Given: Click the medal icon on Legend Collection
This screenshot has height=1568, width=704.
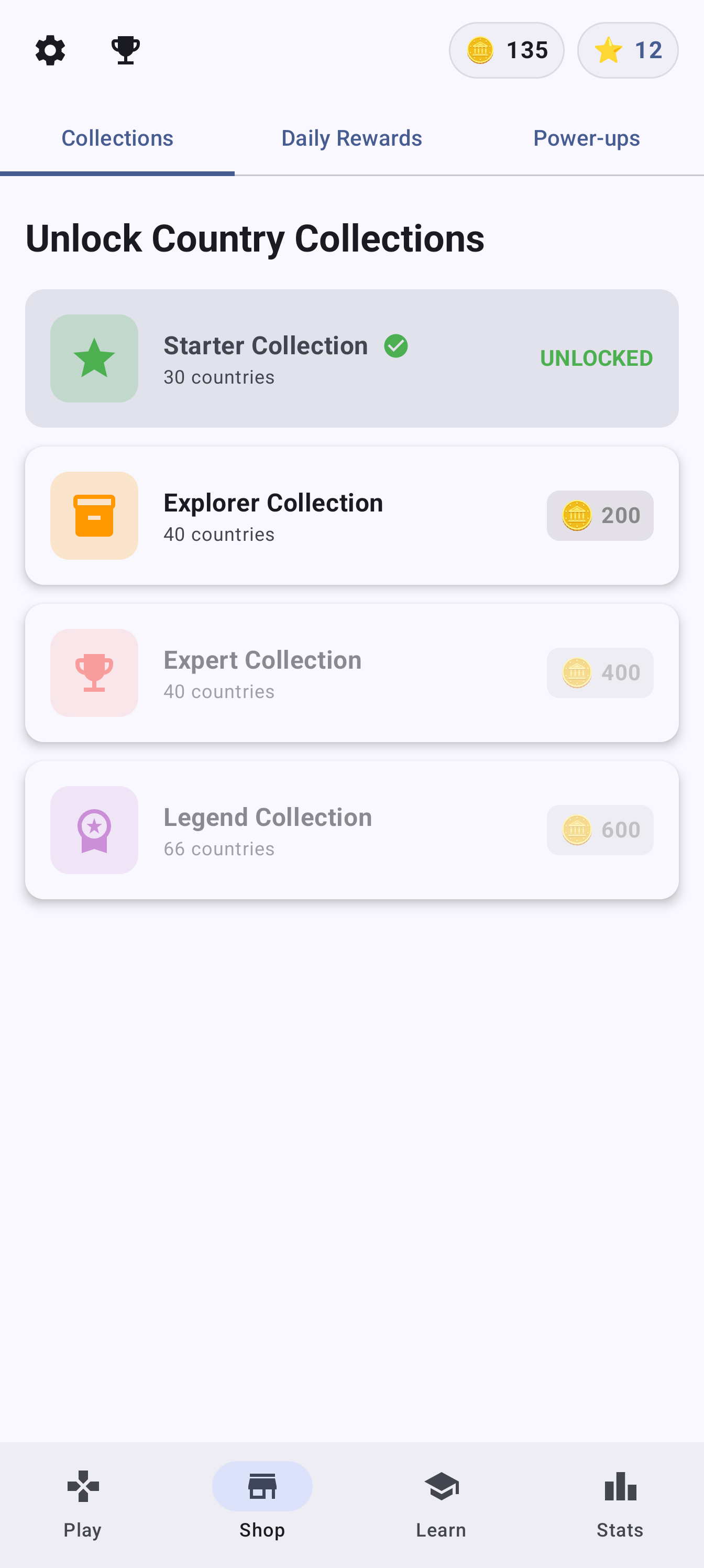Looking at the screenshot, I should pyautogui.click(x=94, y=830).
